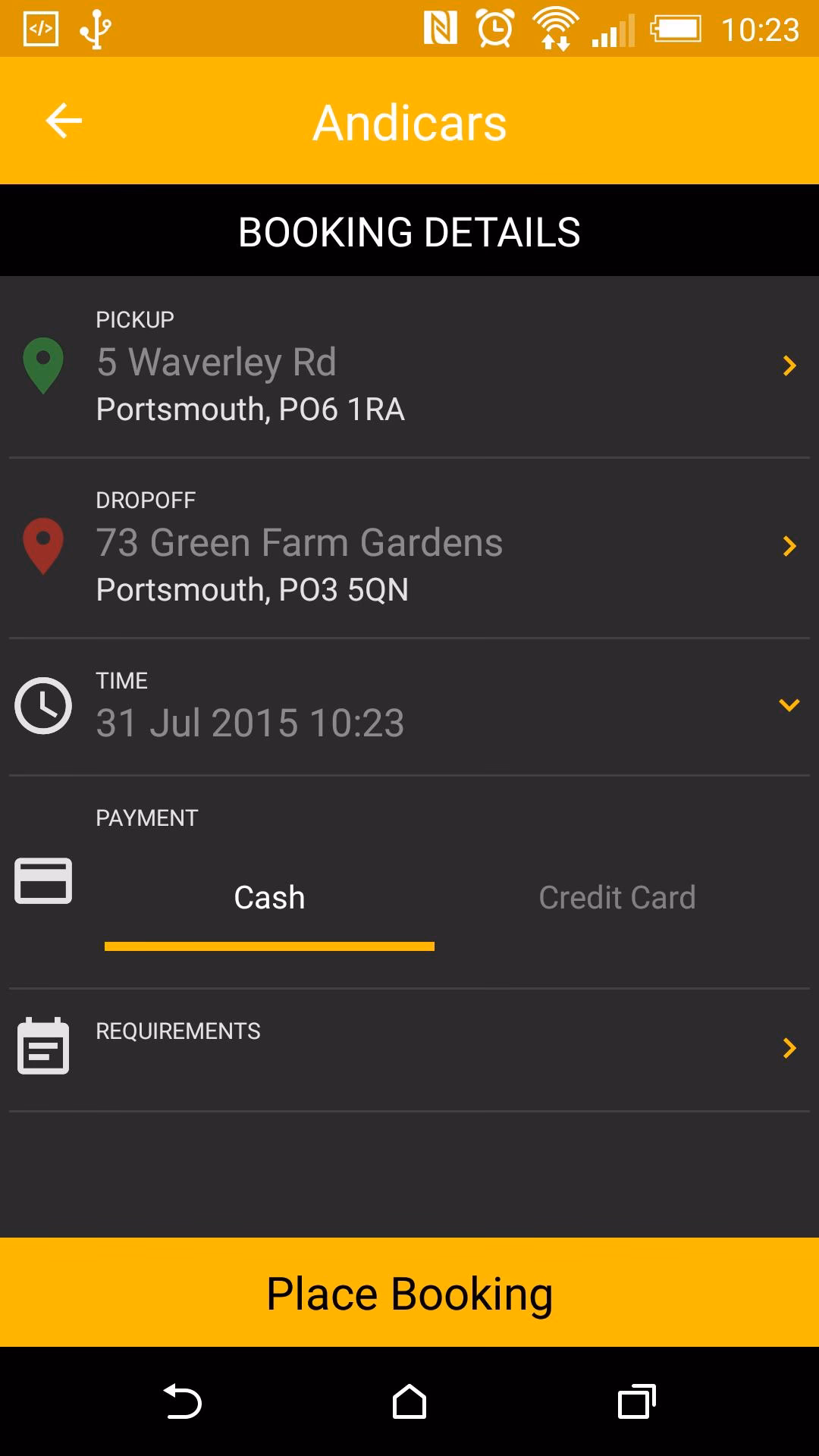Select the clock icon next to TIME
This screenshot has height=1456, width=819.
(43, 704)
